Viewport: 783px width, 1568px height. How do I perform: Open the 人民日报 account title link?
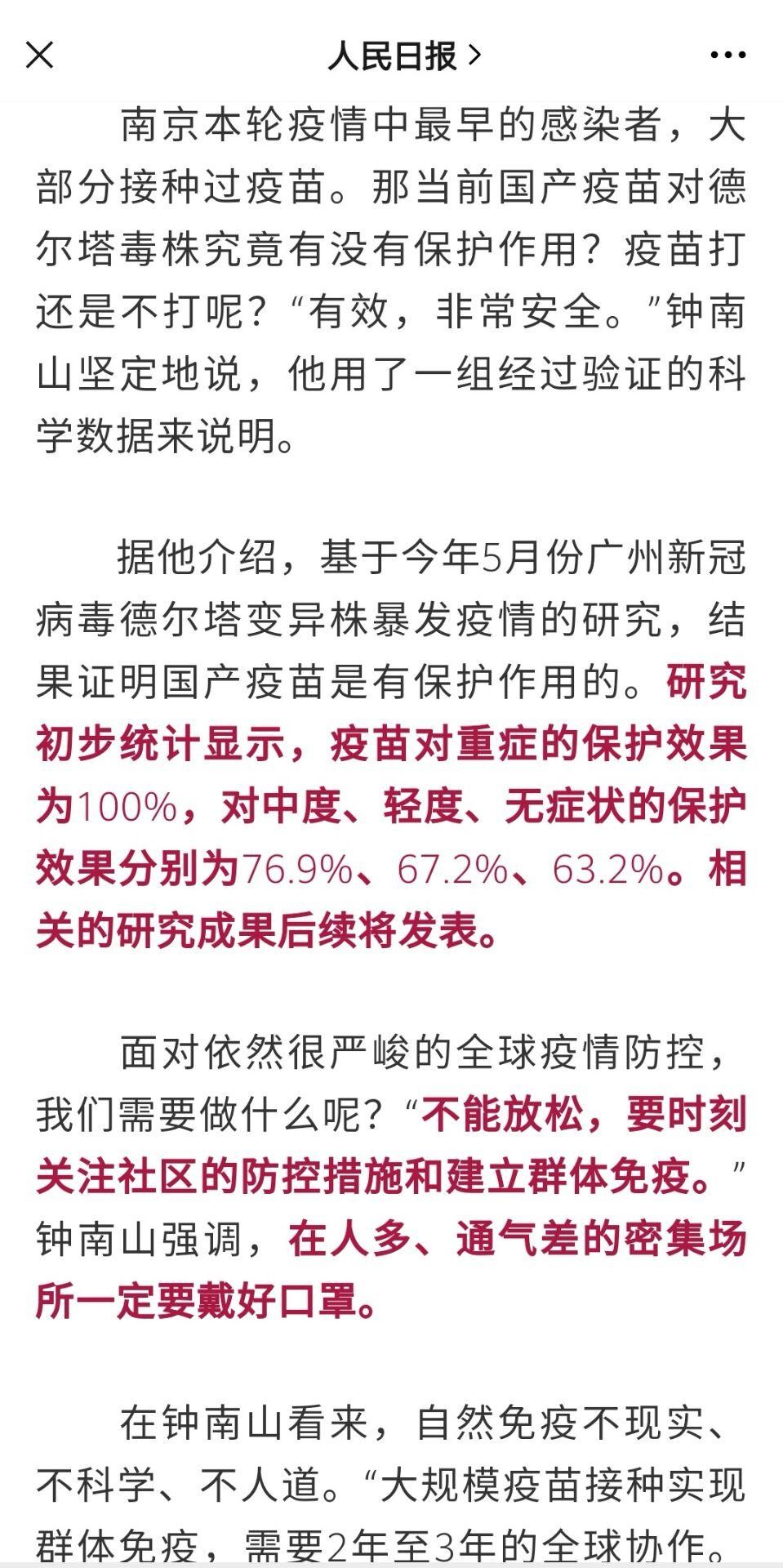(404, 56)
